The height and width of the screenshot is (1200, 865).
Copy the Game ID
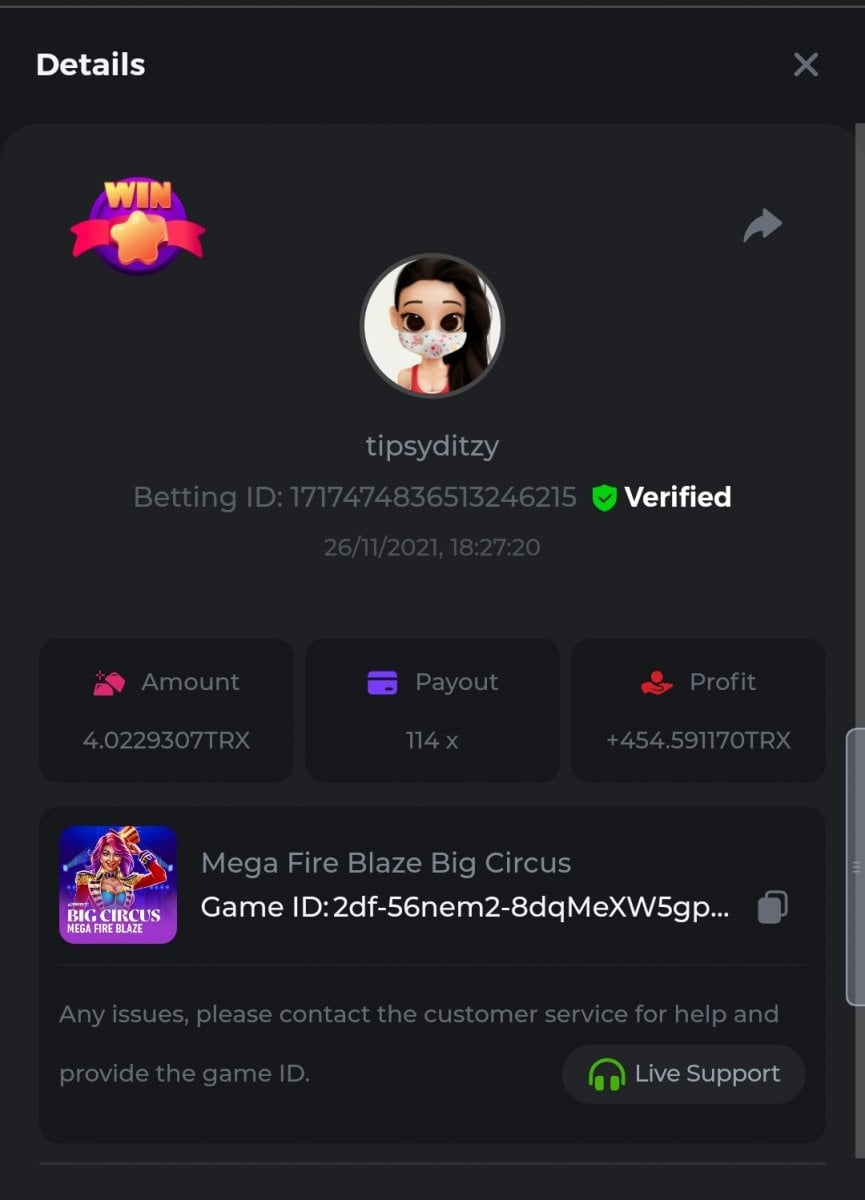[772, 906]
